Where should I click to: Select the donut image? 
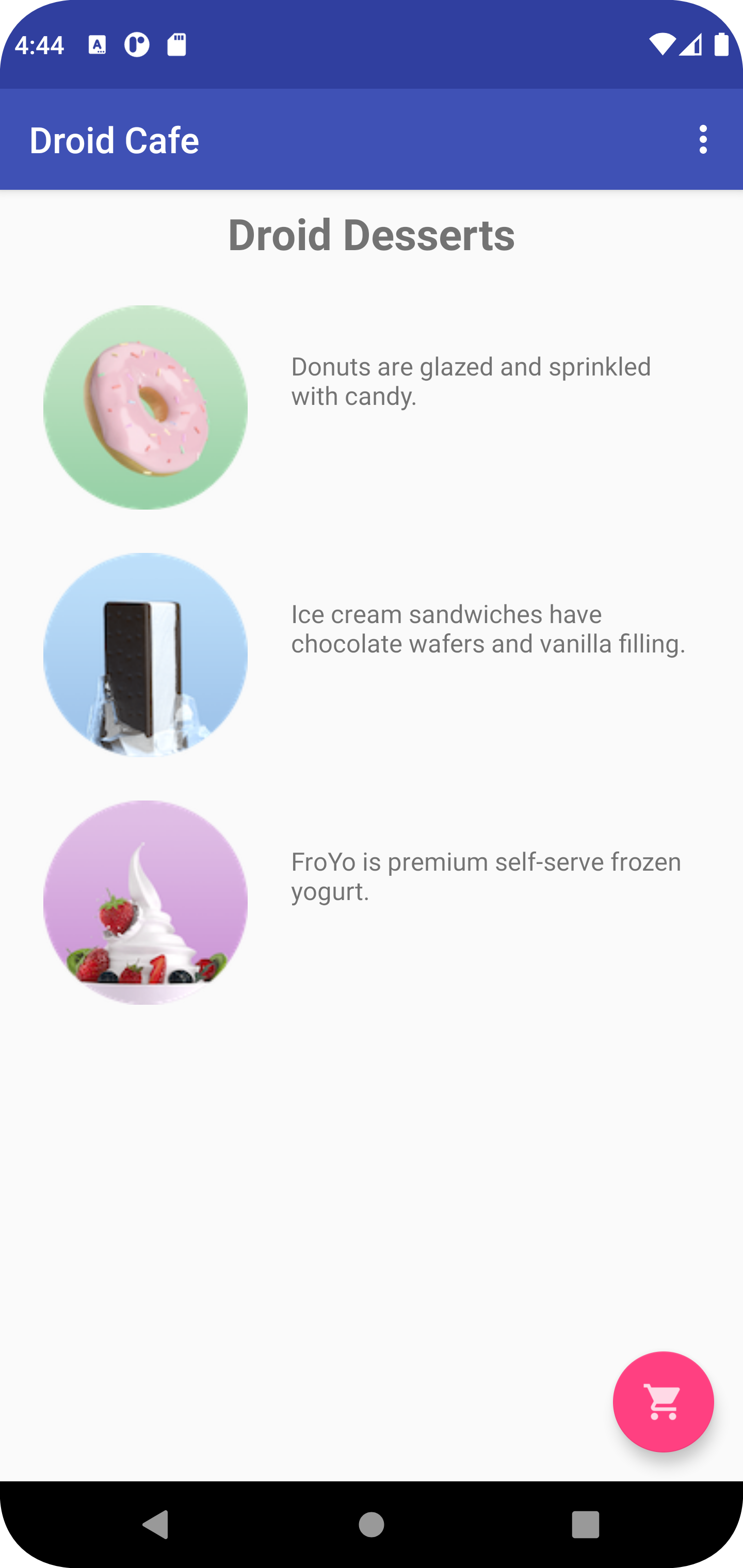click(x=146, y=407)
